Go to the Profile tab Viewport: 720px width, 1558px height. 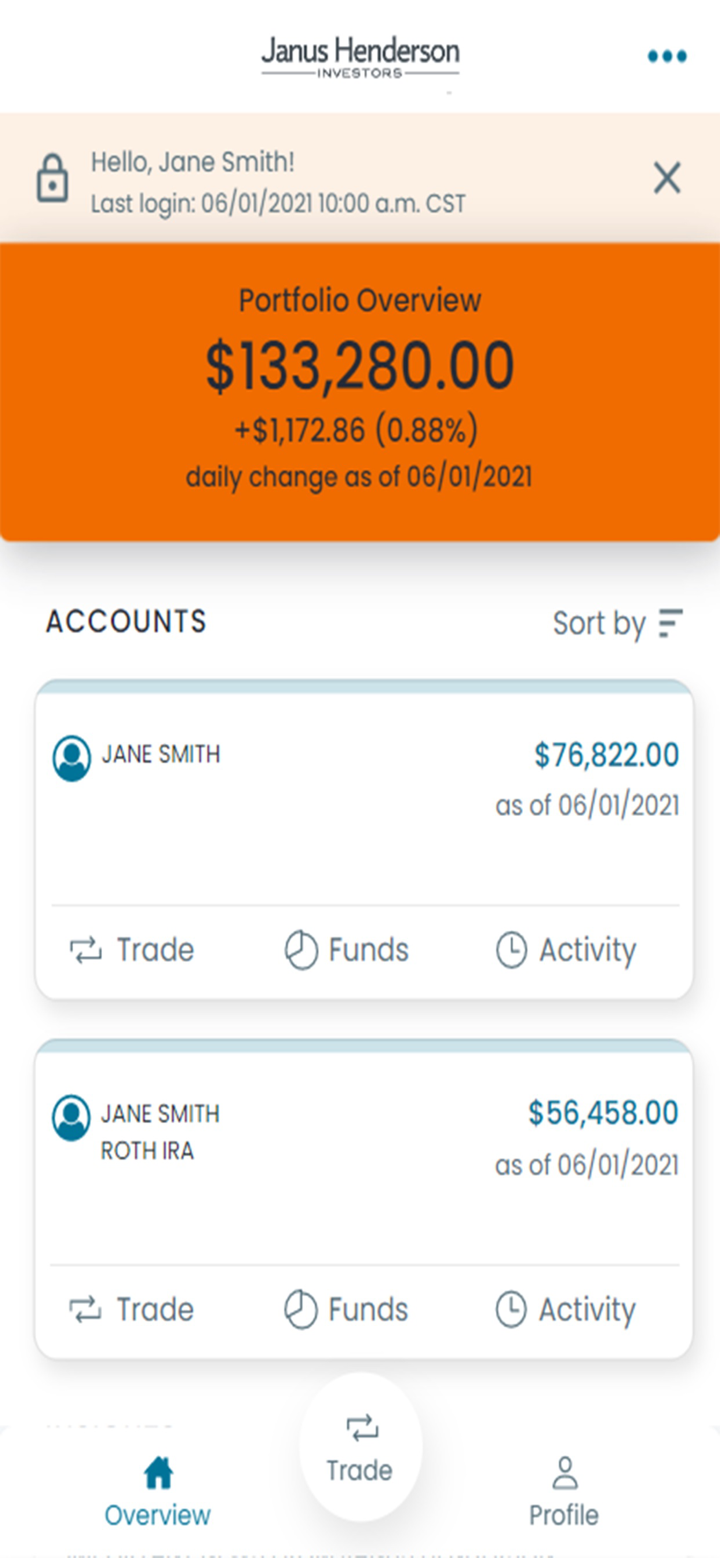click(x=564, y=1492)
